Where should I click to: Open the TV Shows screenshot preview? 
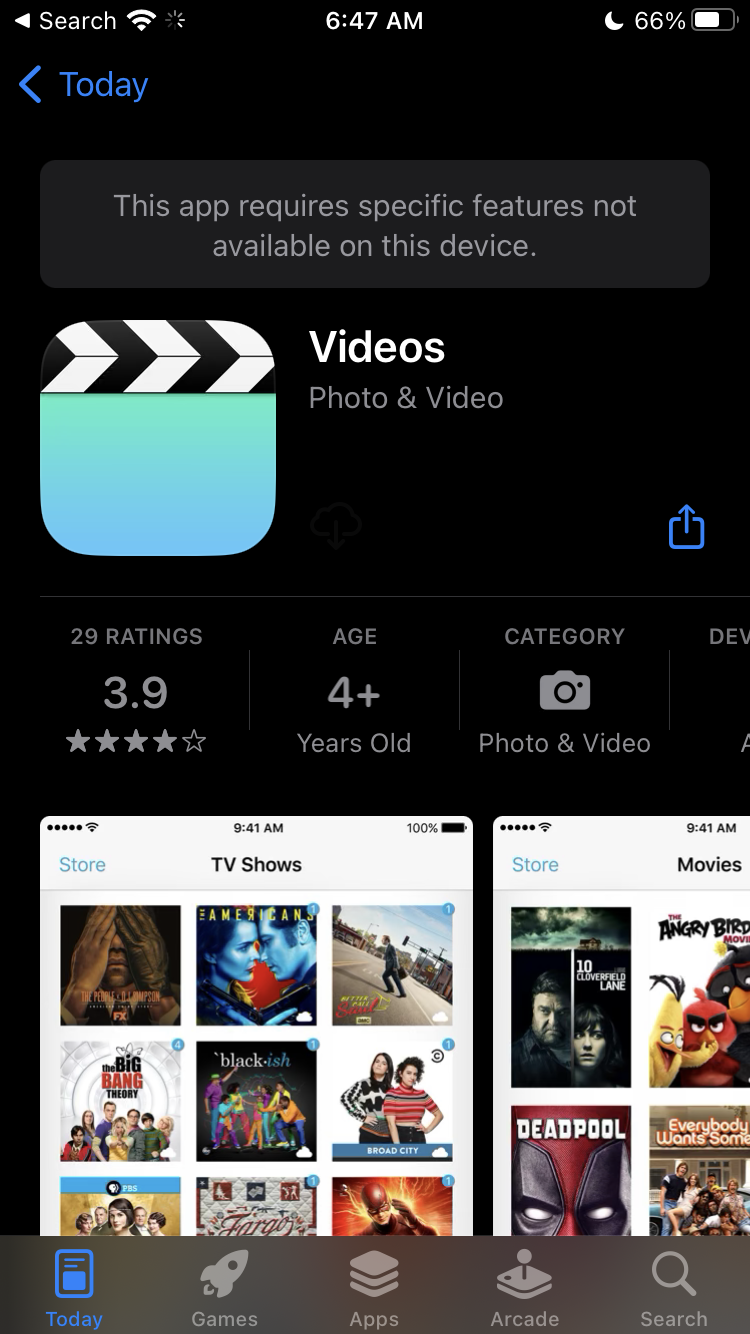(x=256, y=1026)
